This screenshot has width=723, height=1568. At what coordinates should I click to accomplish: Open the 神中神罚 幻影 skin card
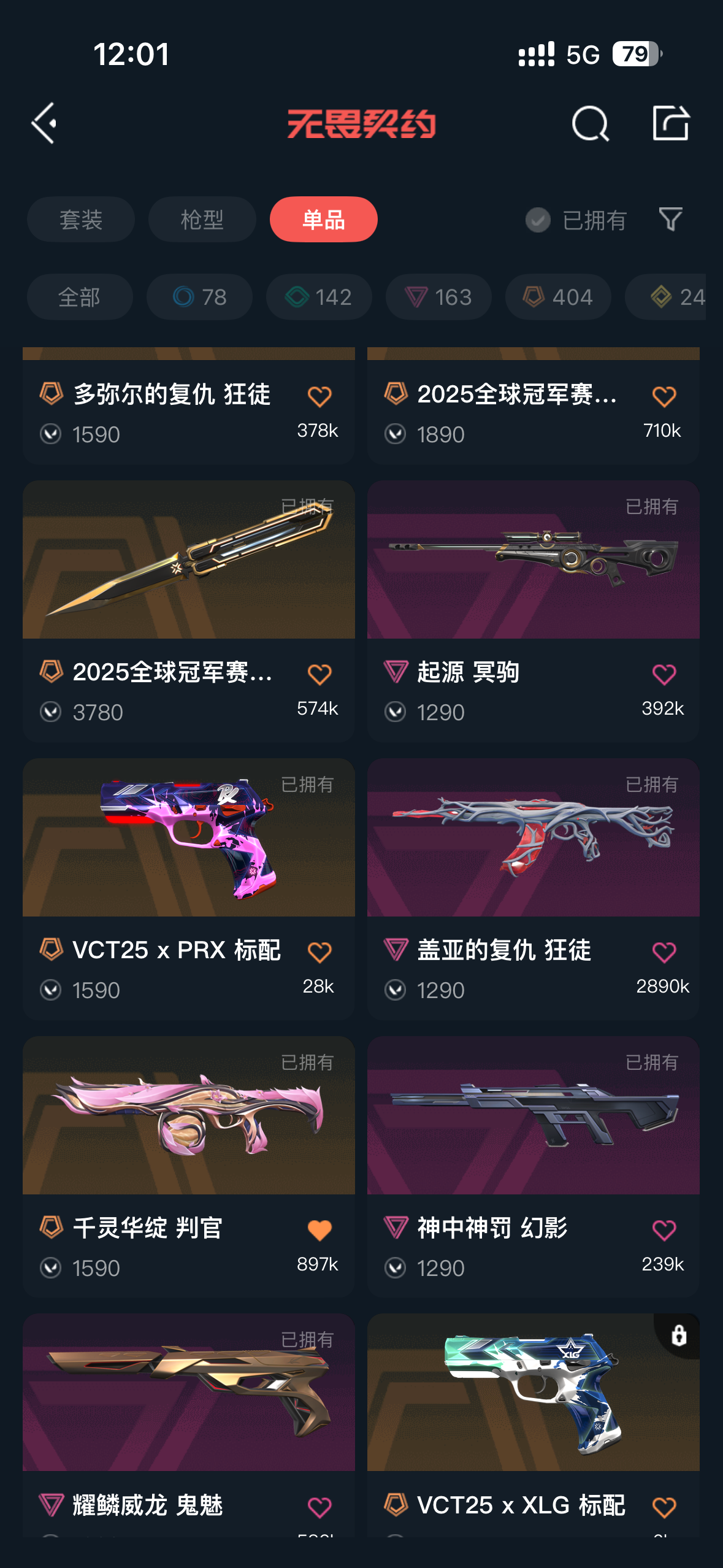(x=533, y=1116)
